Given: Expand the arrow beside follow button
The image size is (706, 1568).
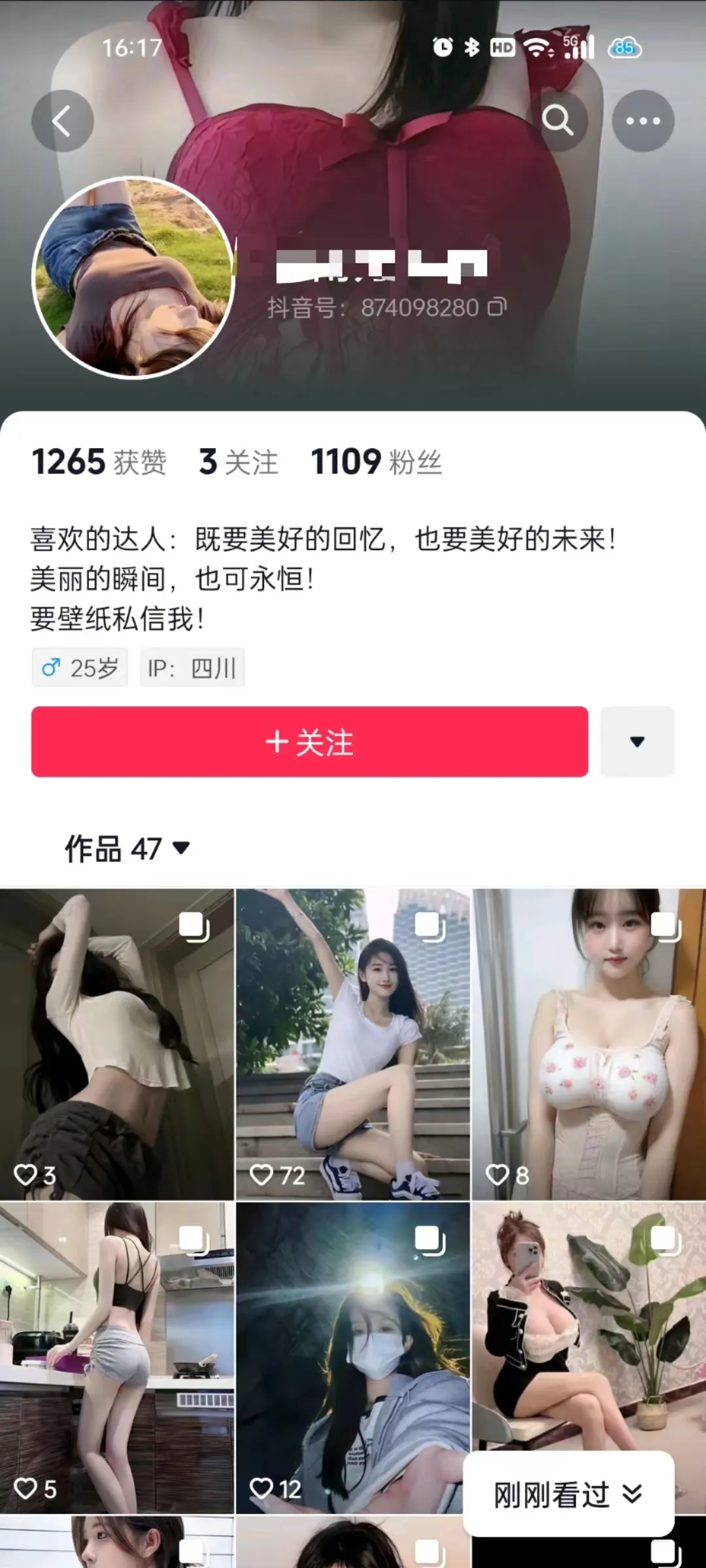Looking at the screenshot, I should (637, 742).
